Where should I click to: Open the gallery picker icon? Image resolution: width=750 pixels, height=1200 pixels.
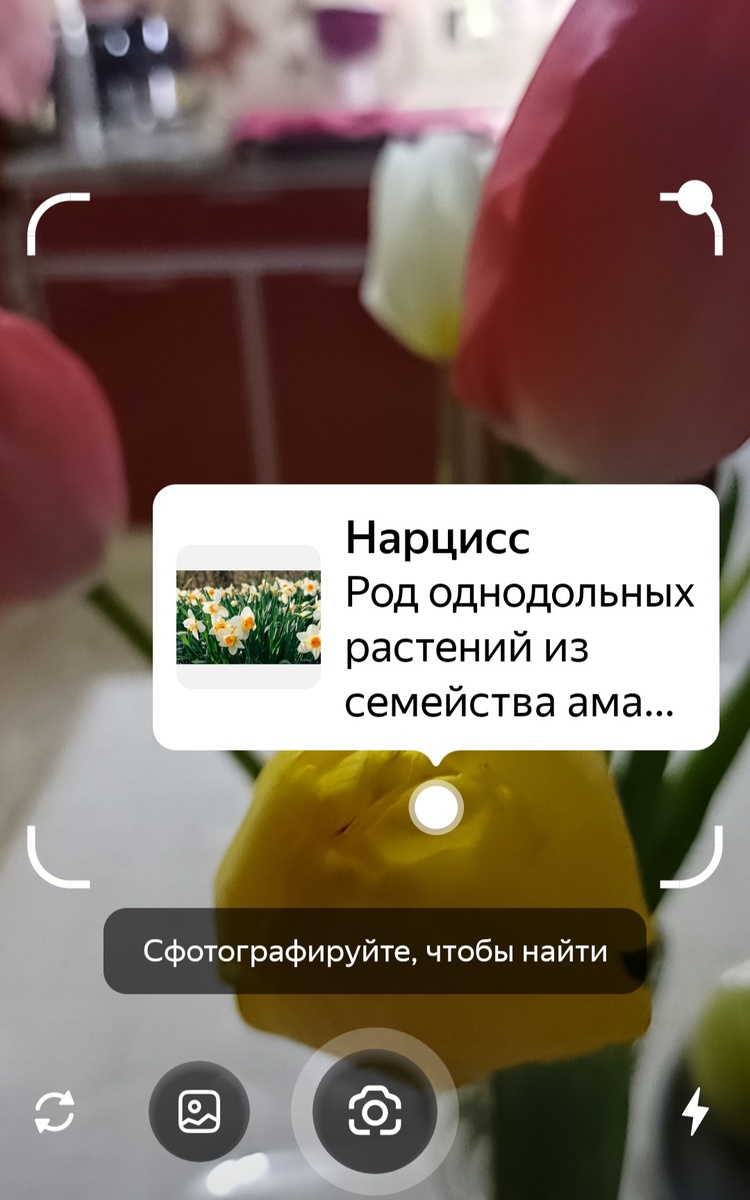[199, 1110]
